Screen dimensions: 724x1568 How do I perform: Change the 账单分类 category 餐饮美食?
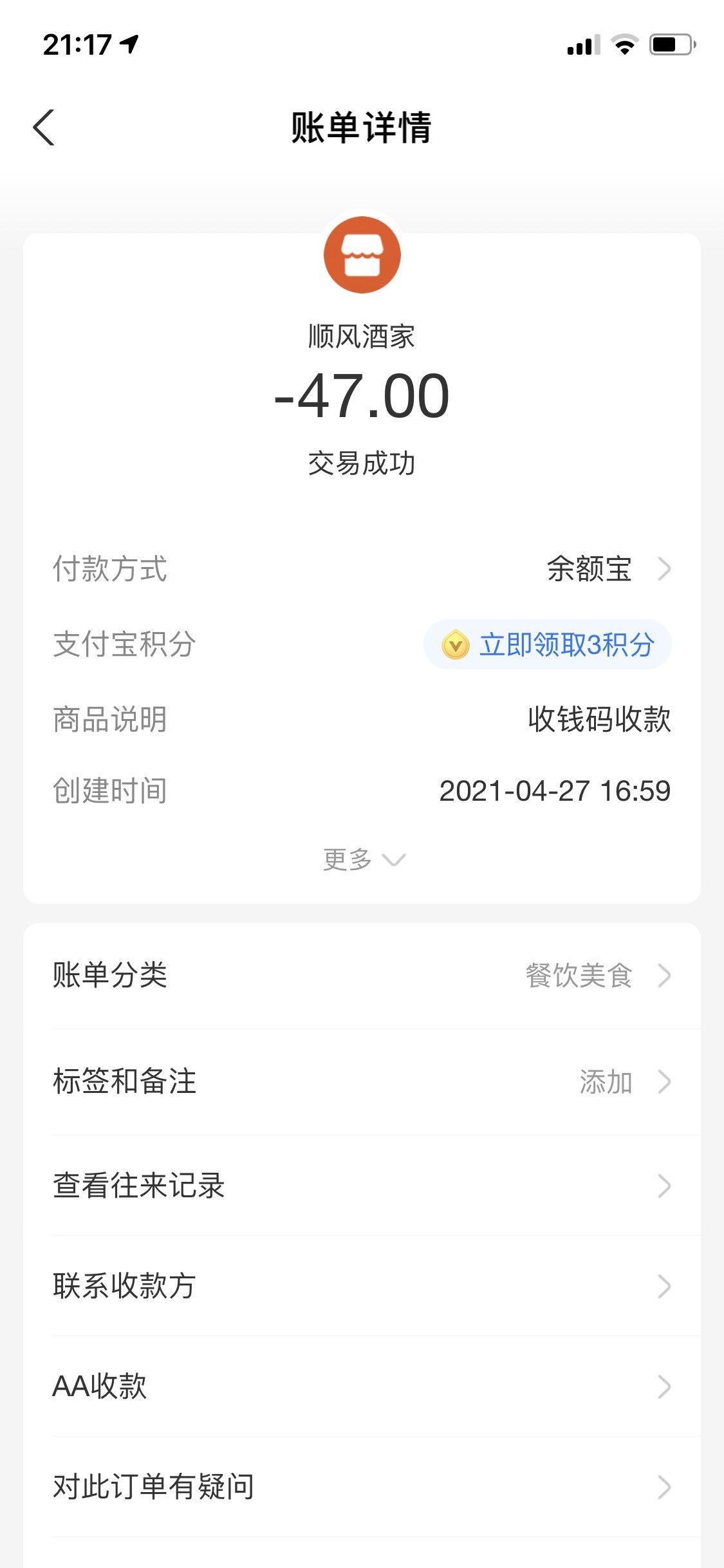click(x=362, y=975)
